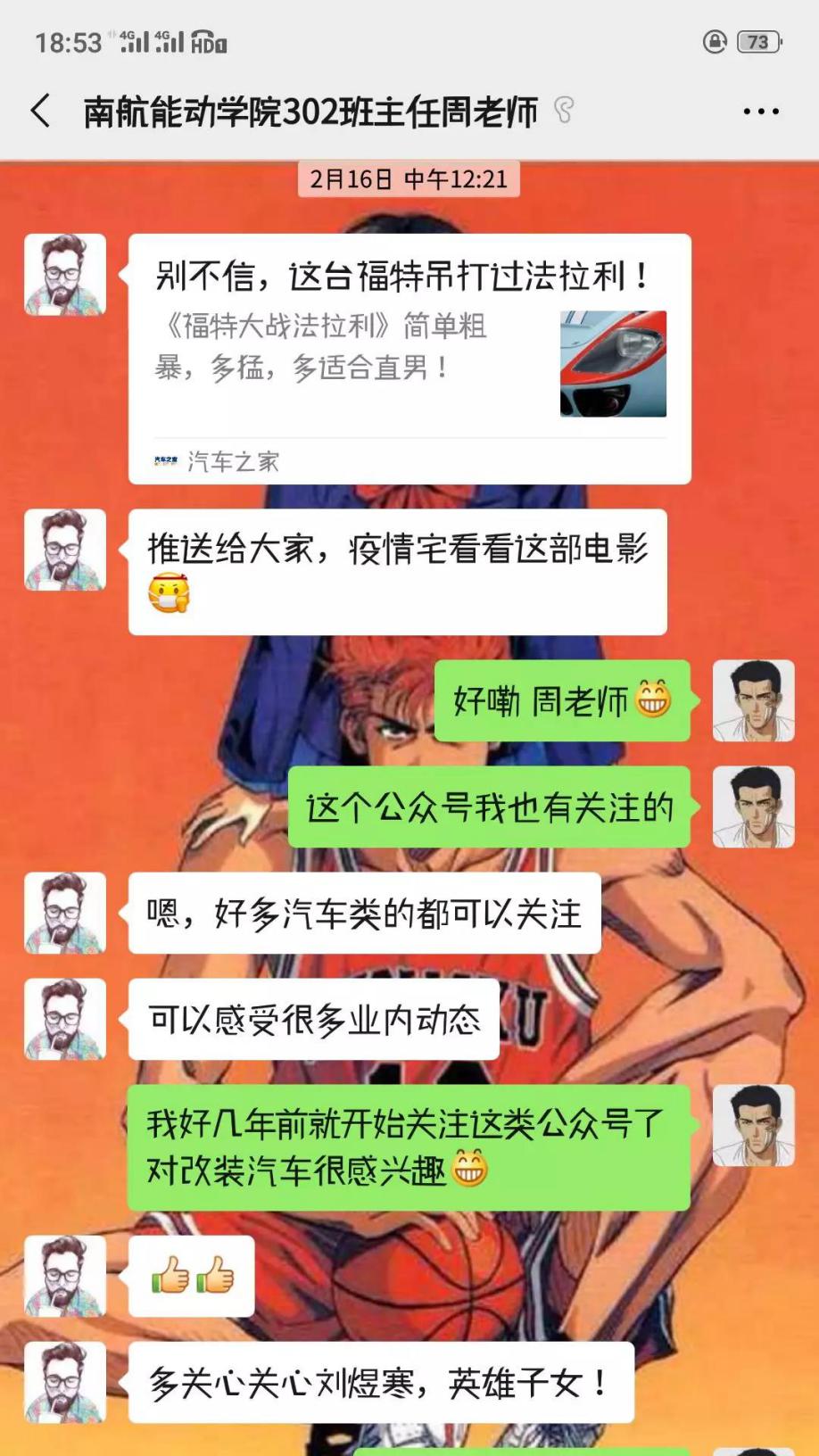The height and width of the screenshot is (1456, 819).
Task: Open teacher's avatar beside the shared article
Action: [x=65, y=275]
